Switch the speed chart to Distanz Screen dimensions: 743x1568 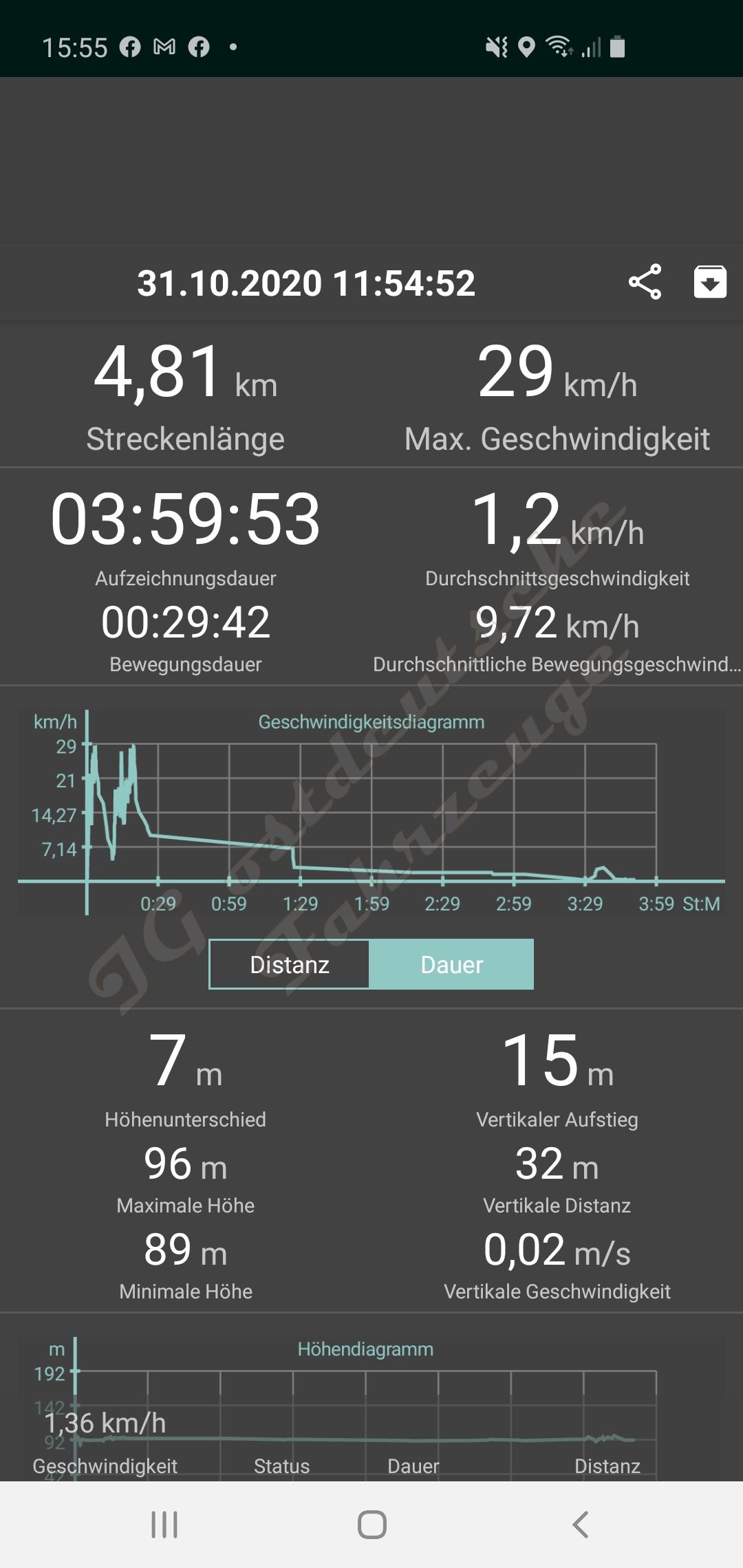pos(290,964)
